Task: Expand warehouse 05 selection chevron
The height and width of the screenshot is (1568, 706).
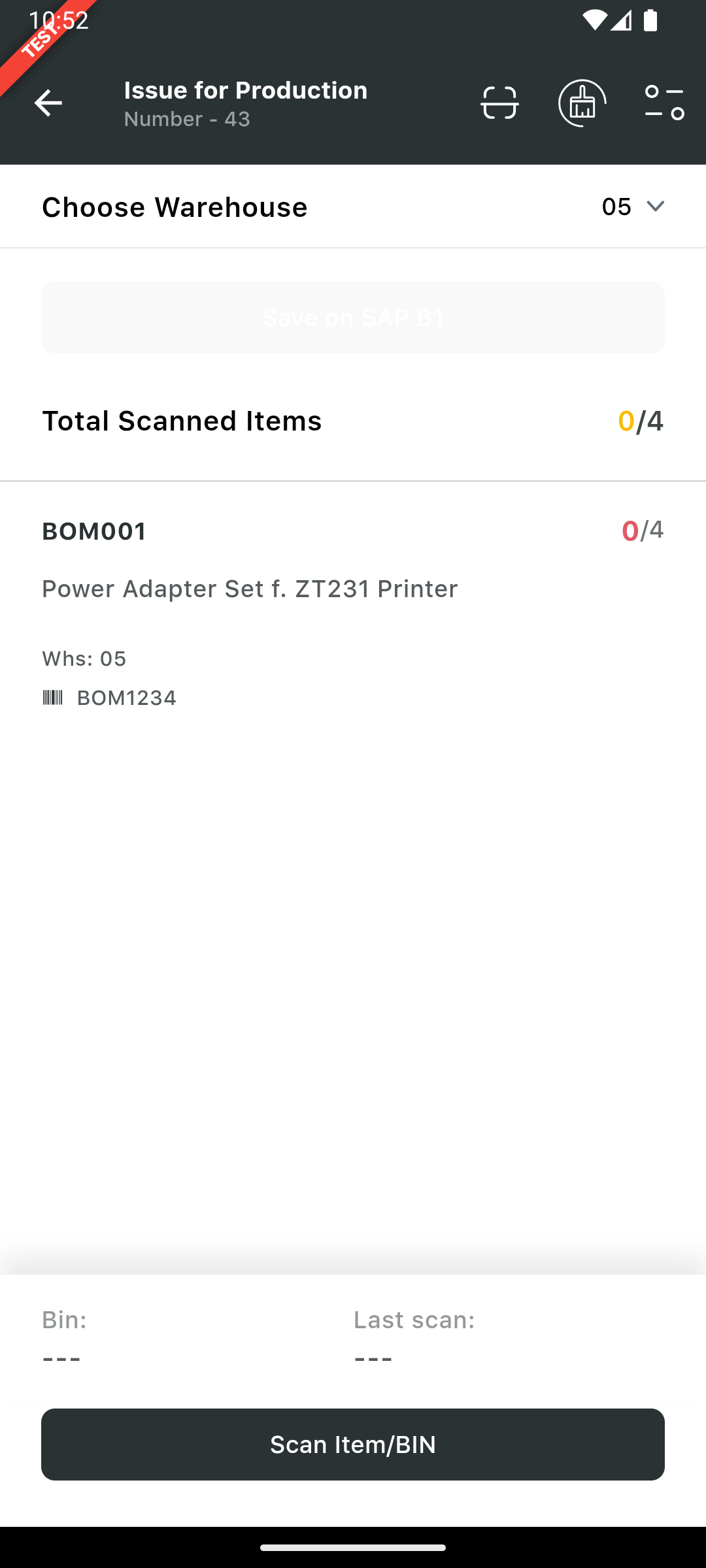Action: point(656,206)
